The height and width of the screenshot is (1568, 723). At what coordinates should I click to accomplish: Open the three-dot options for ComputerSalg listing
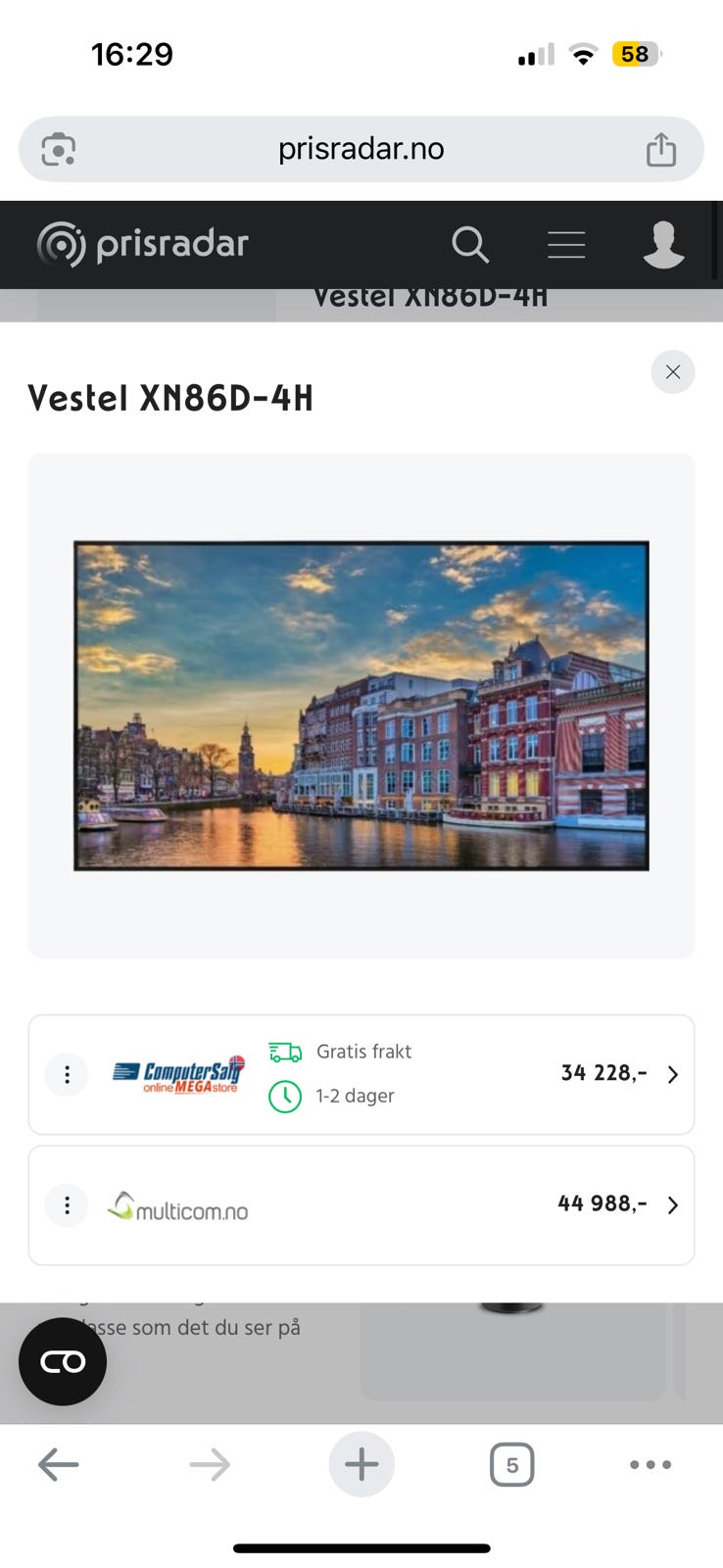coord(67,1074)
